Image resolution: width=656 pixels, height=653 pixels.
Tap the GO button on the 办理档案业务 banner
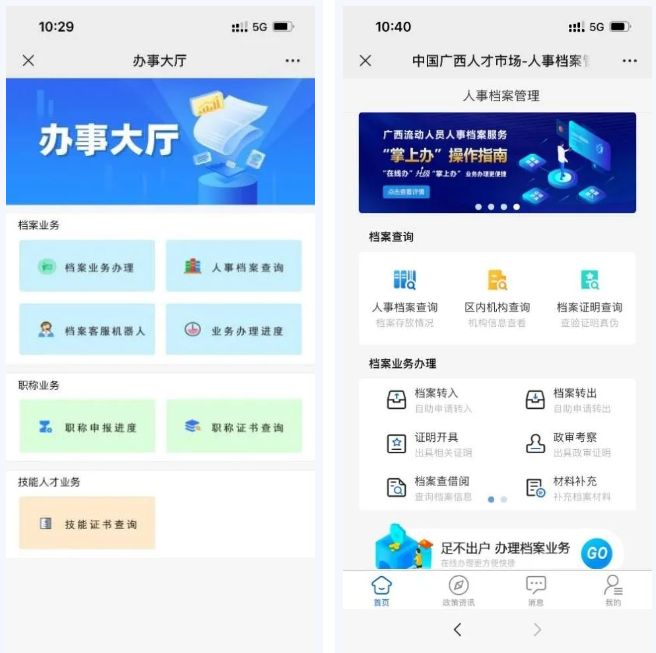click(x=597, y=552)
